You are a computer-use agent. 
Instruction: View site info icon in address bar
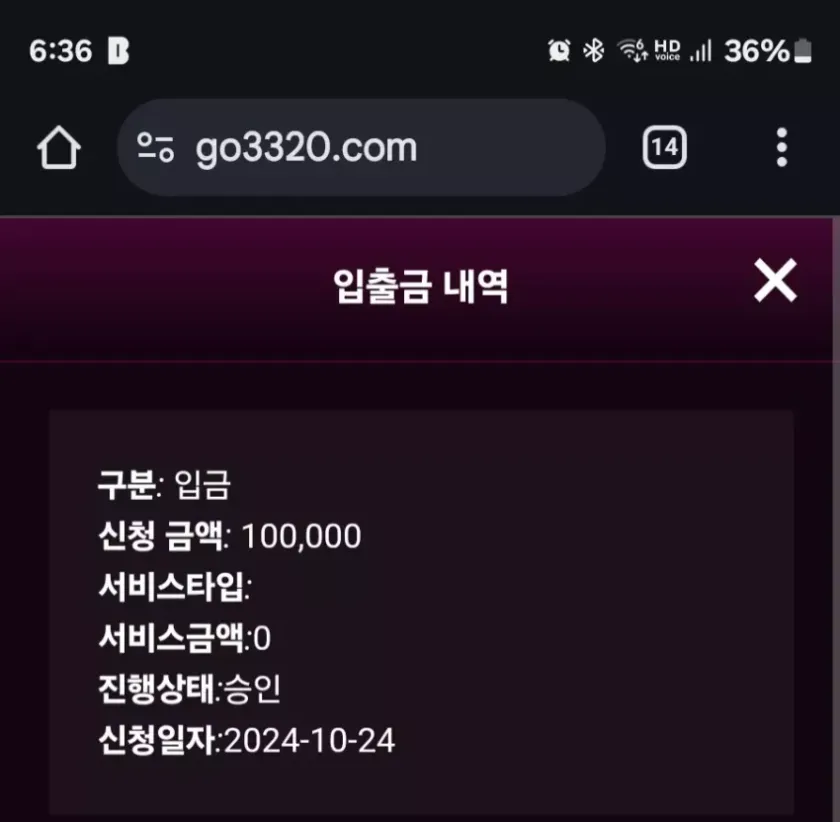pos(156,149)
